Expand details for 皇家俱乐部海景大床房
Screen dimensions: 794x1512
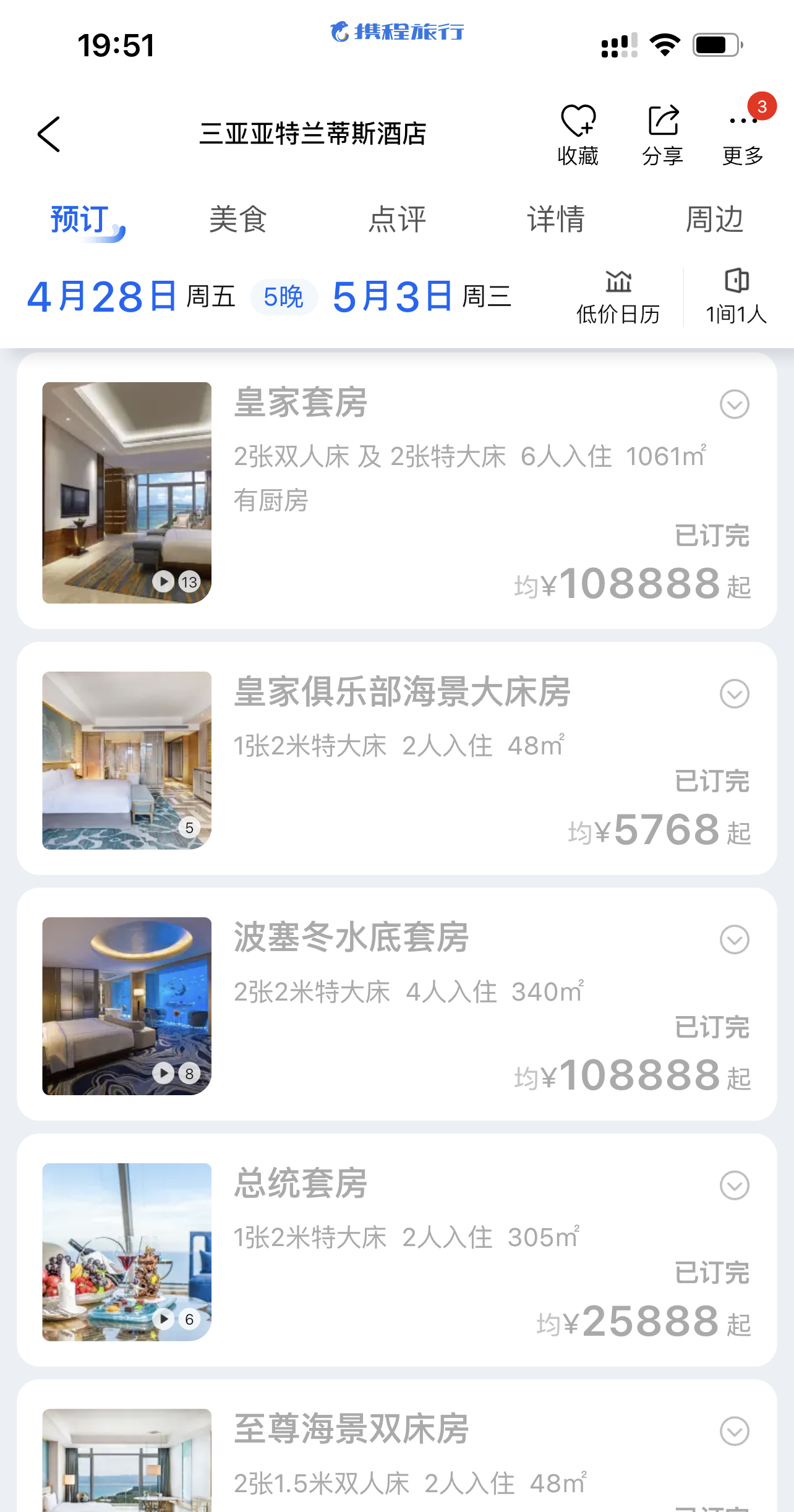[733, 694]
